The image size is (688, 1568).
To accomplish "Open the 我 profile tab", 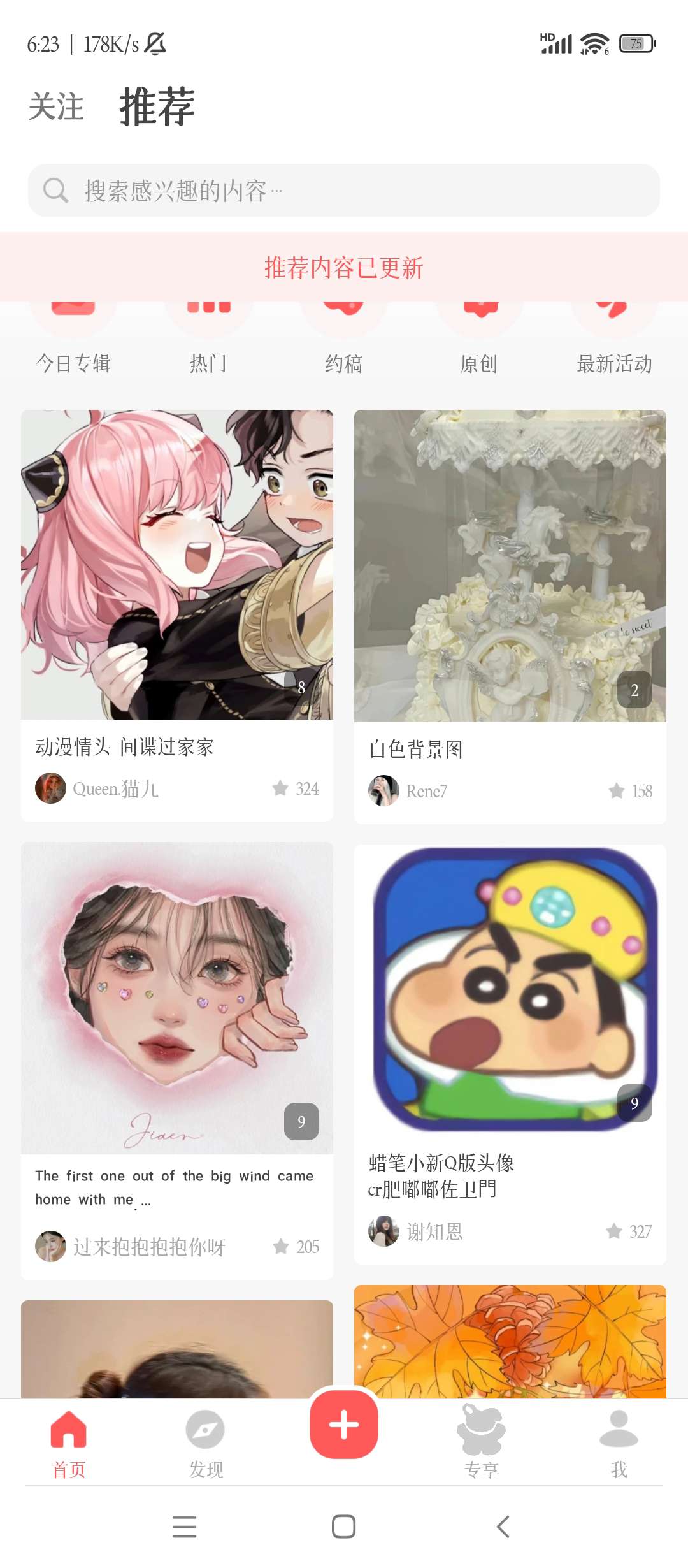I will coord(619,1443).
